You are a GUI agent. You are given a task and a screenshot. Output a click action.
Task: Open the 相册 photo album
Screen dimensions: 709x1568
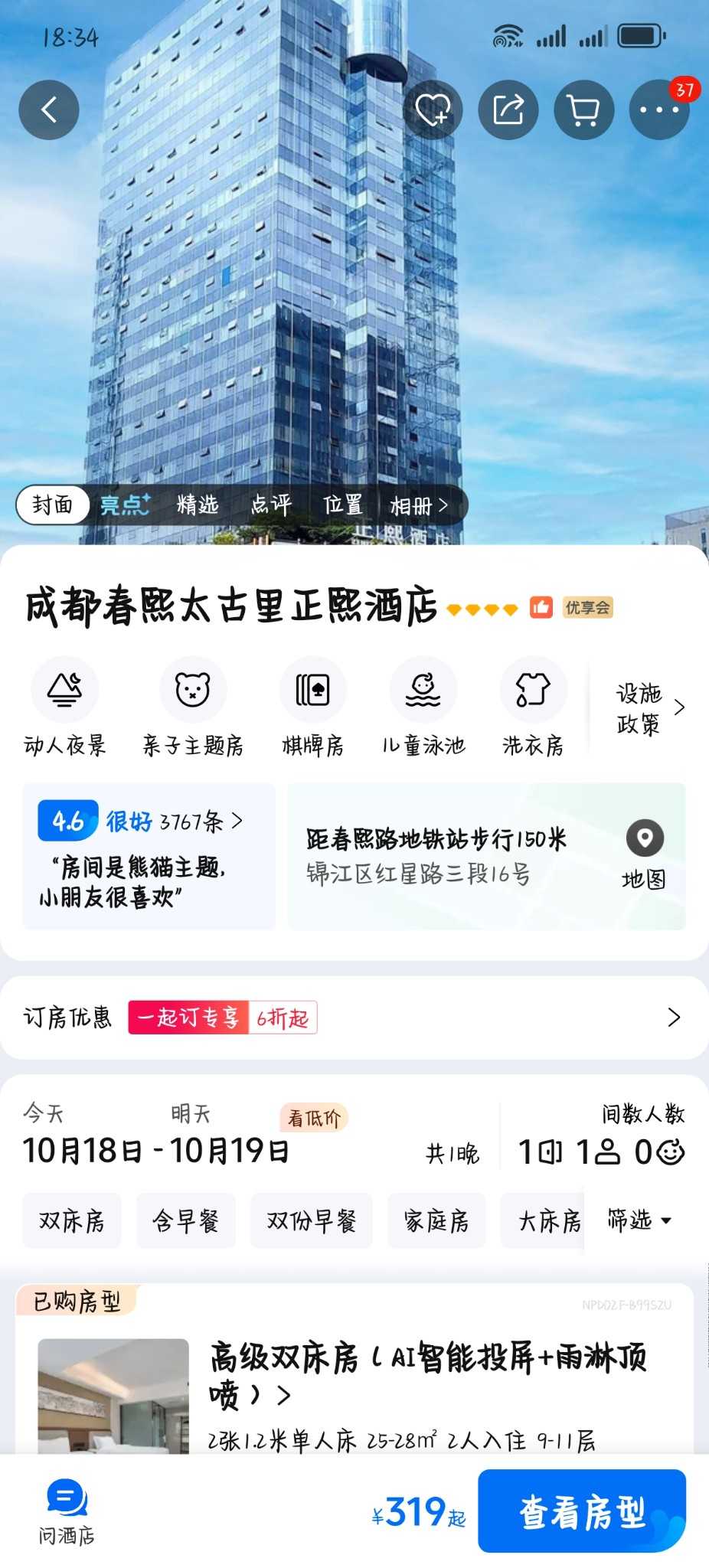coord(418,505)
